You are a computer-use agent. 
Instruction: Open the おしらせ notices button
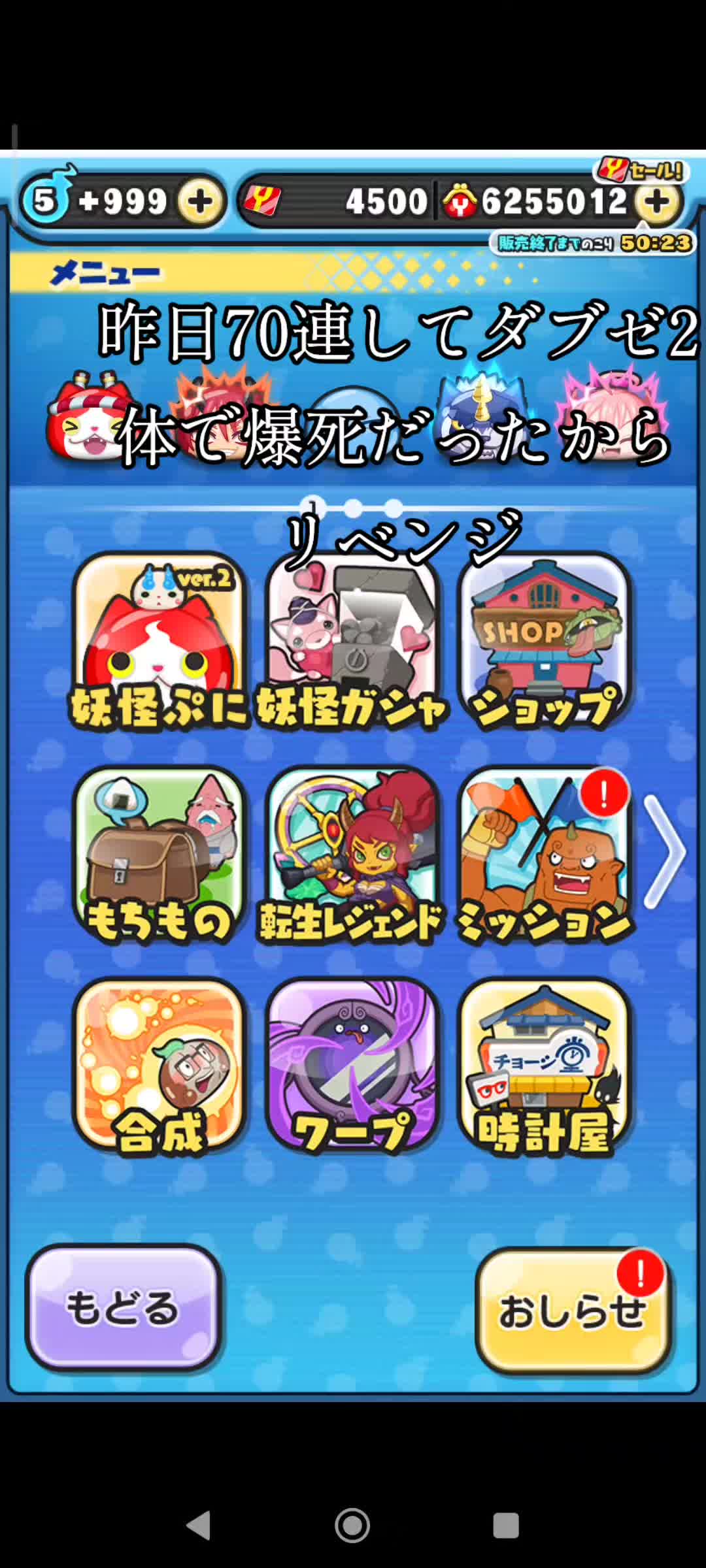(573, 1311)
